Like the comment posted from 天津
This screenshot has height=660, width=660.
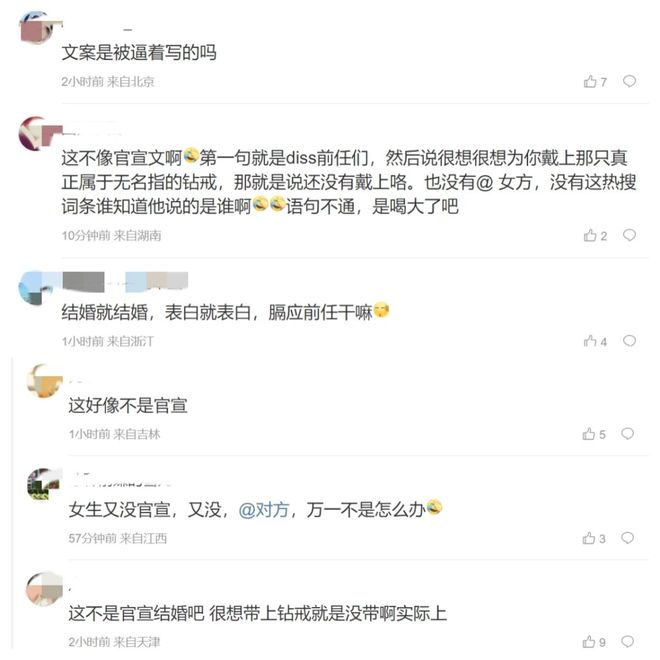coord(590,642)
